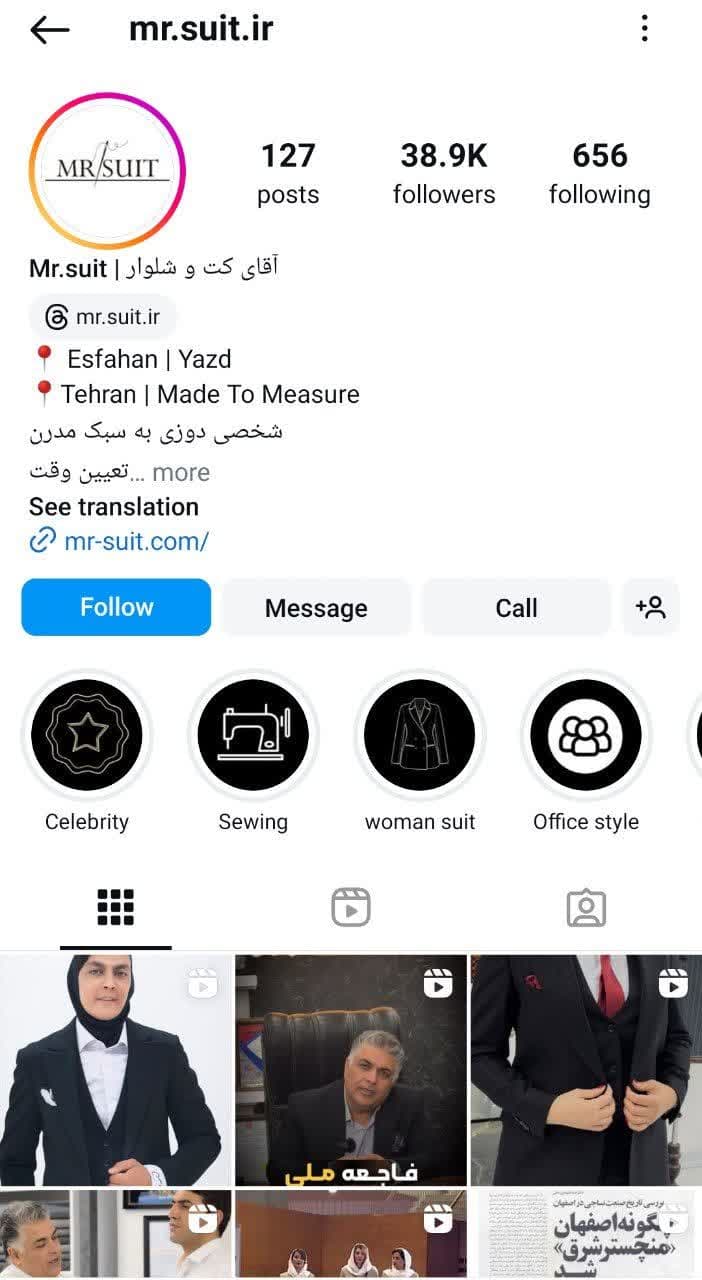Open the followers list
The image size is (702, 1280).
[443, 173]
